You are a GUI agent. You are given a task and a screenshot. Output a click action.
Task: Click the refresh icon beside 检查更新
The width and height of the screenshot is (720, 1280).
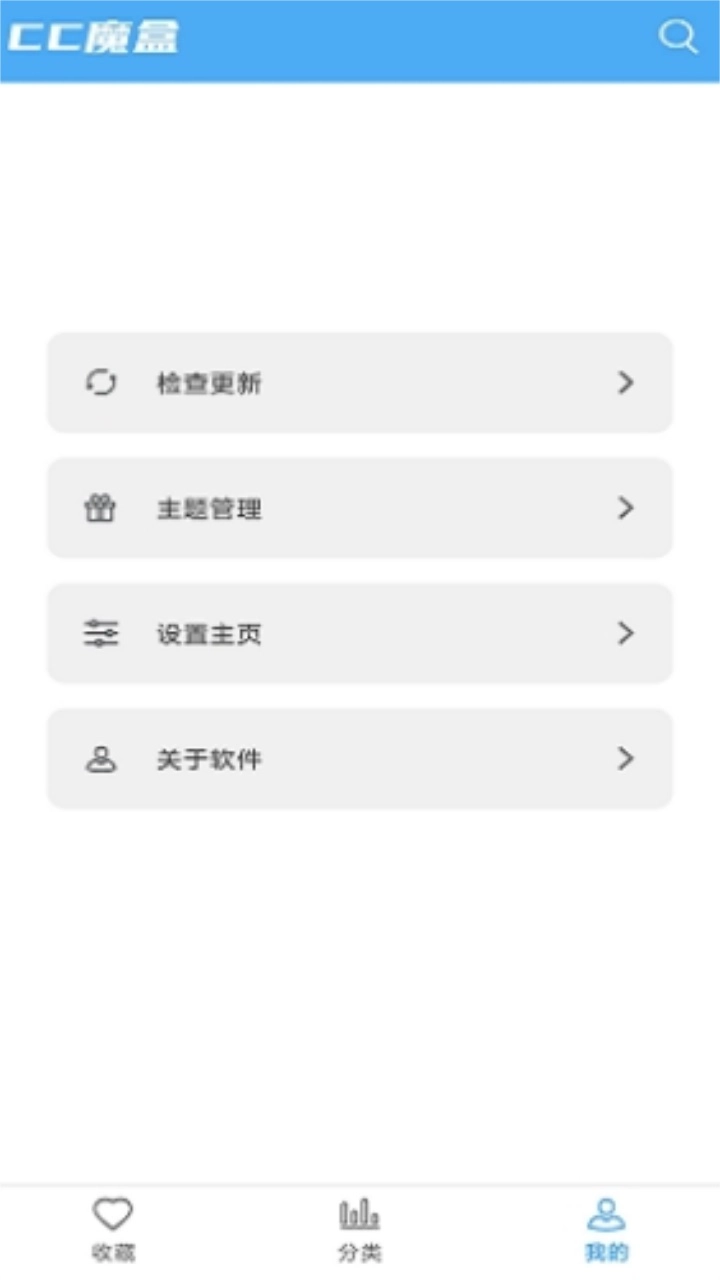pos(101,383)
